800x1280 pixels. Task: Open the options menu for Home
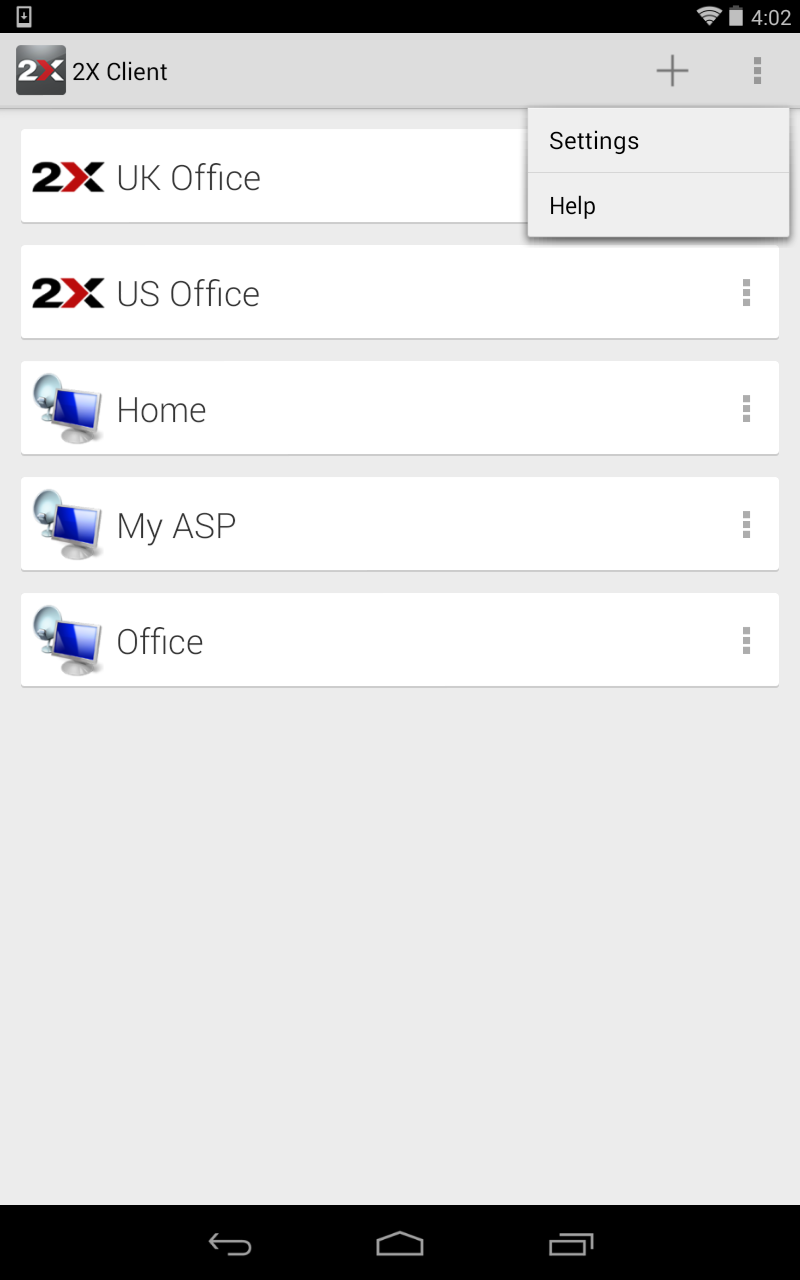(x=746, y=408)
